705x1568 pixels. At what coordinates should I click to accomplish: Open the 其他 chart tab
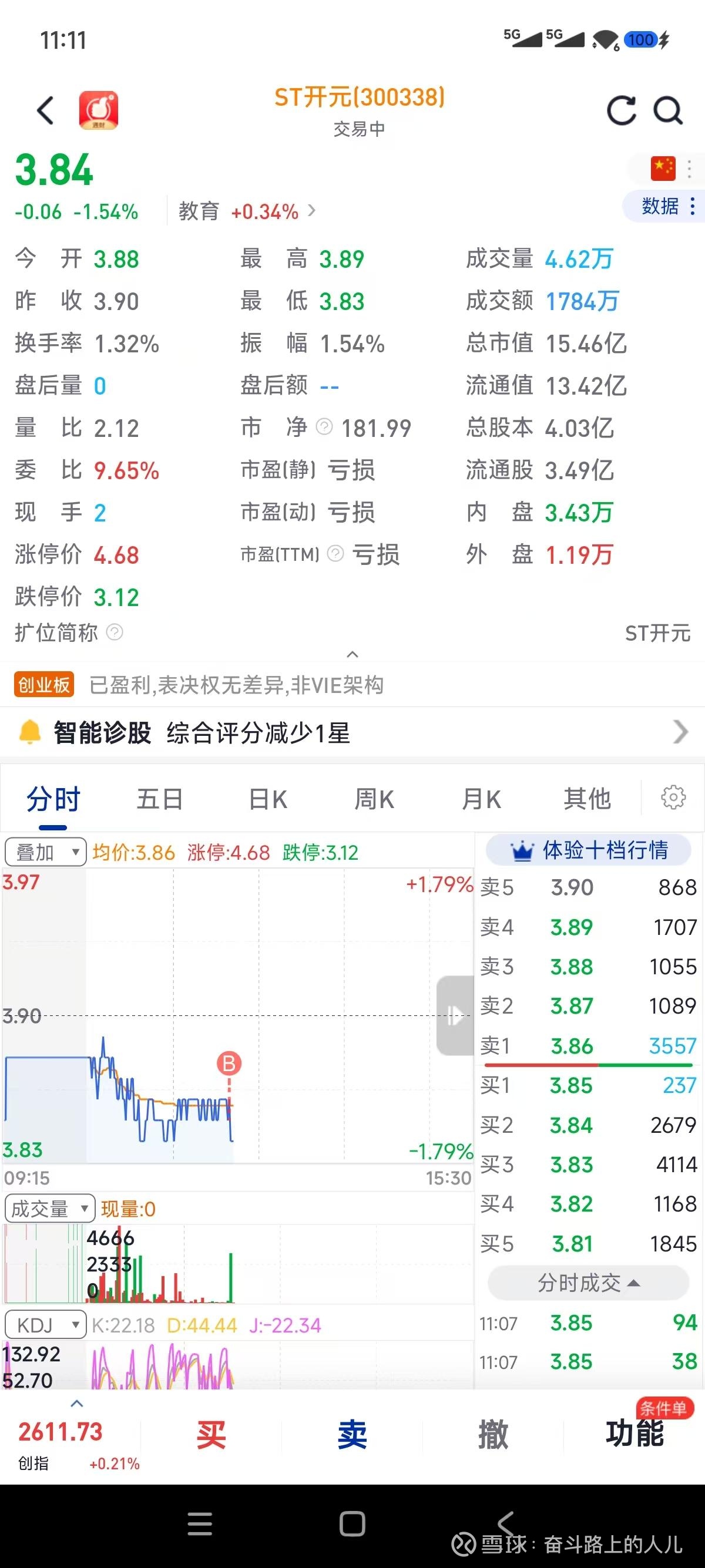coord(587,799)
